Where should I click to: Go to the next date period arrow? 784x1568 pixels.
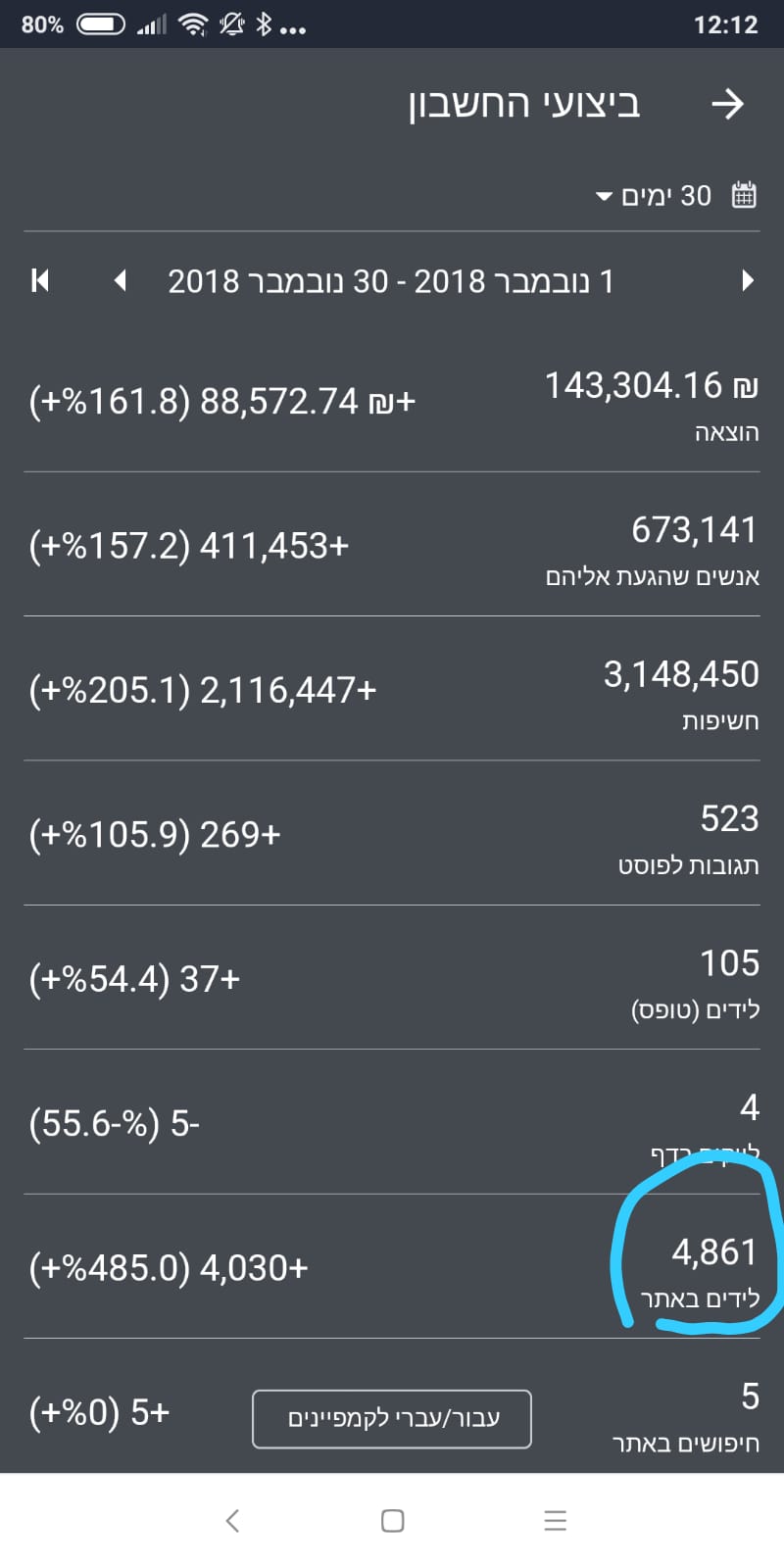click(x=748, y=281)
